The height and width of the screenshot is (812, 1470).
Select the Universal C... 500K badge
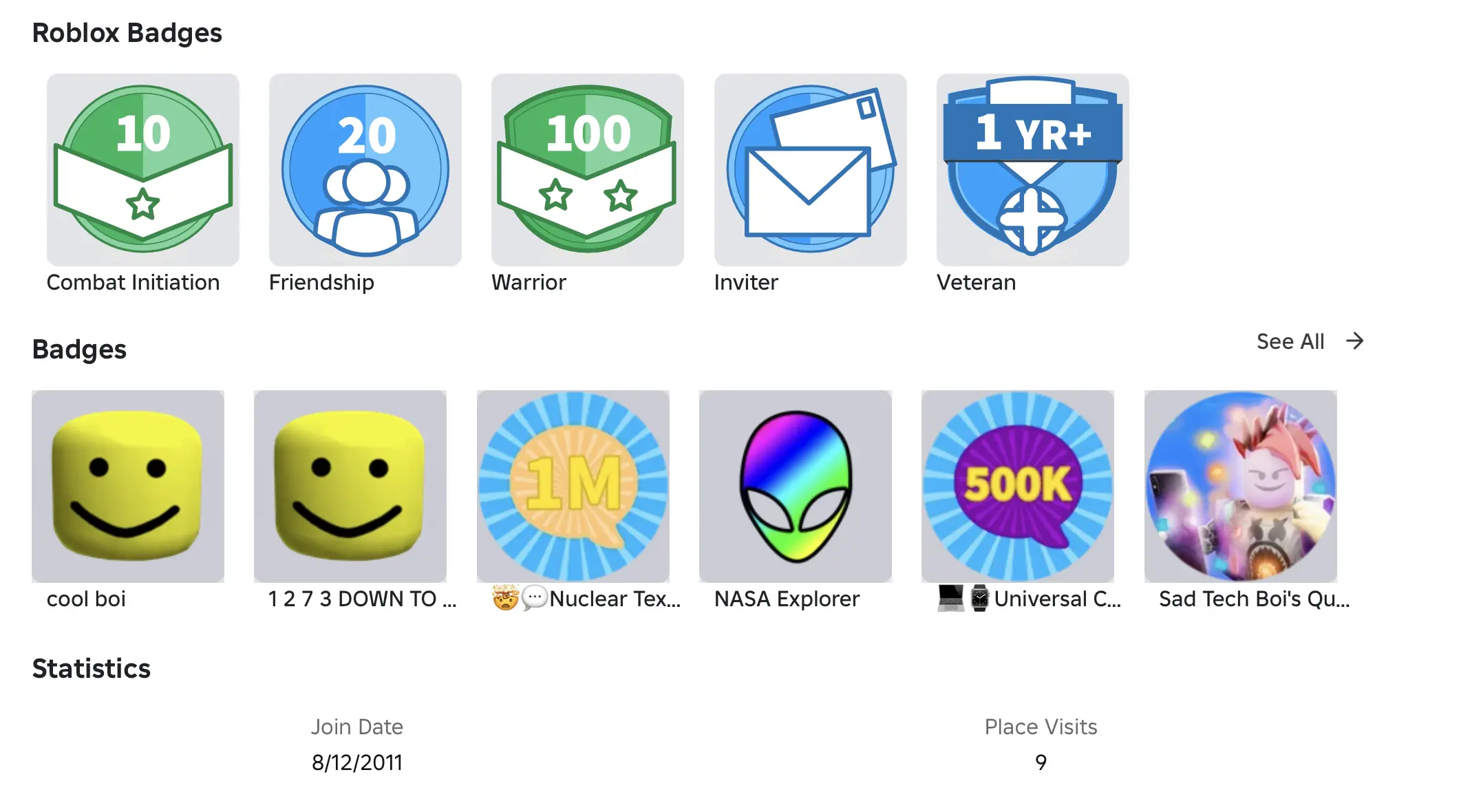(x=1017, y=486)
